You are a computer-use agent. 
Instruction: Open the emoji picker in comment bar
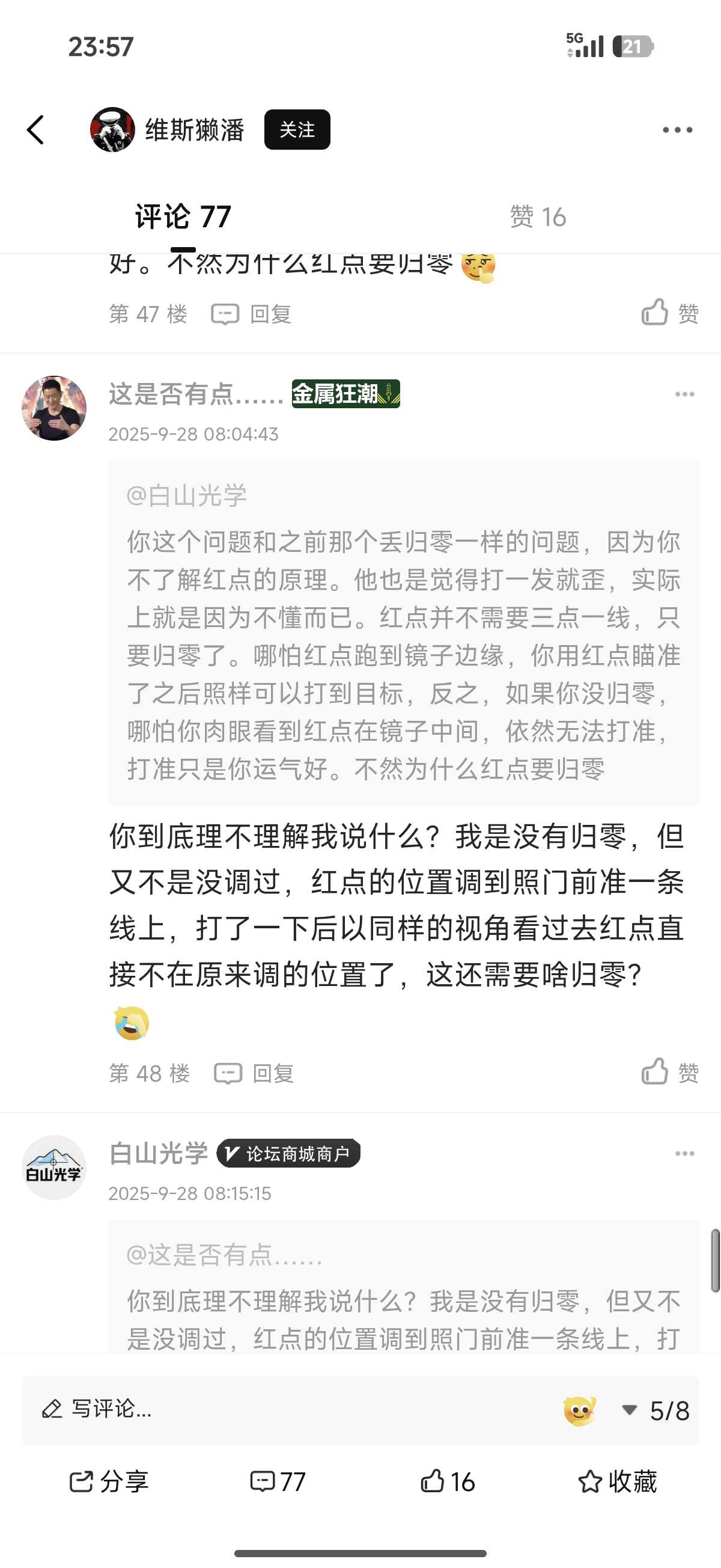coord(579,1410)
